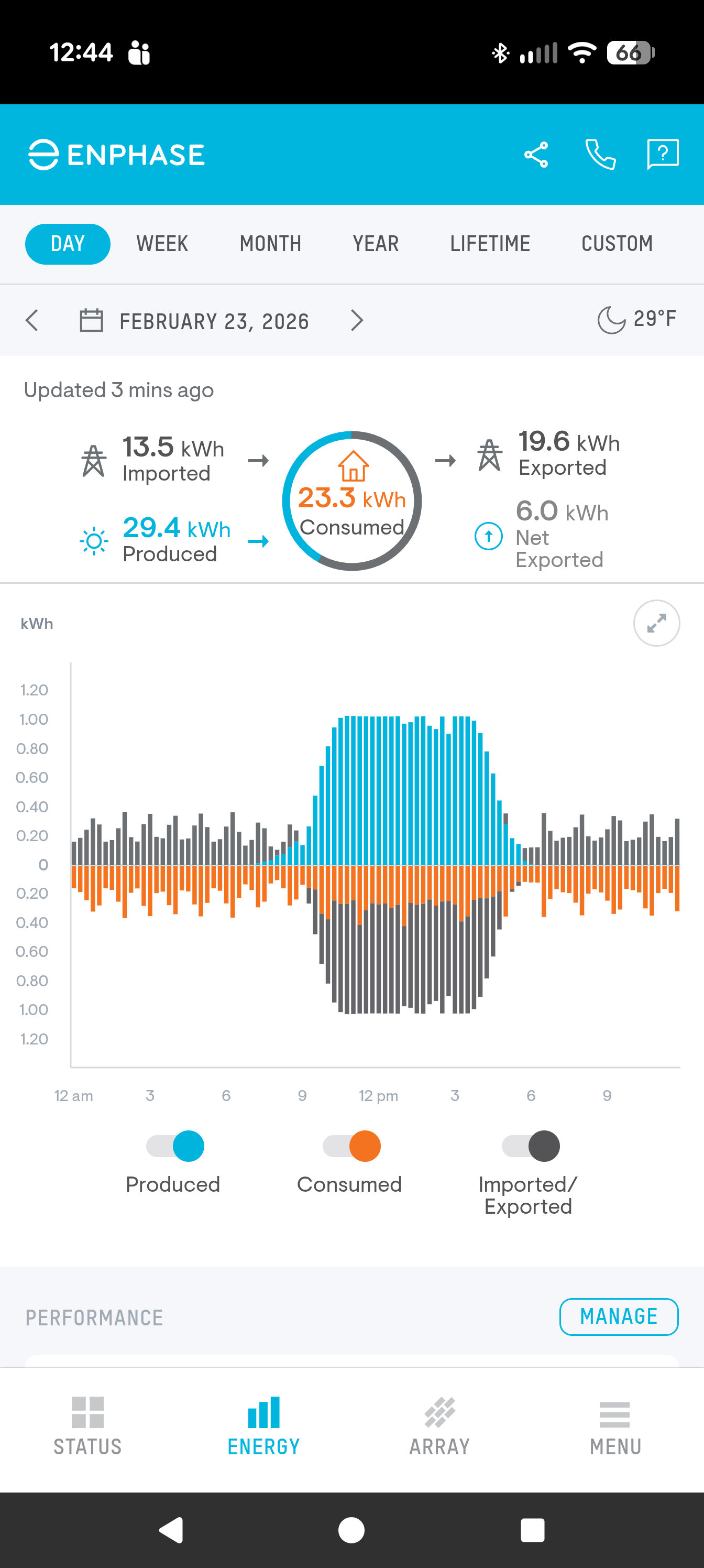The width and height of the screenshot is (704, 1568).
Task: Tap the system back button
Action: click(172, 1530)
